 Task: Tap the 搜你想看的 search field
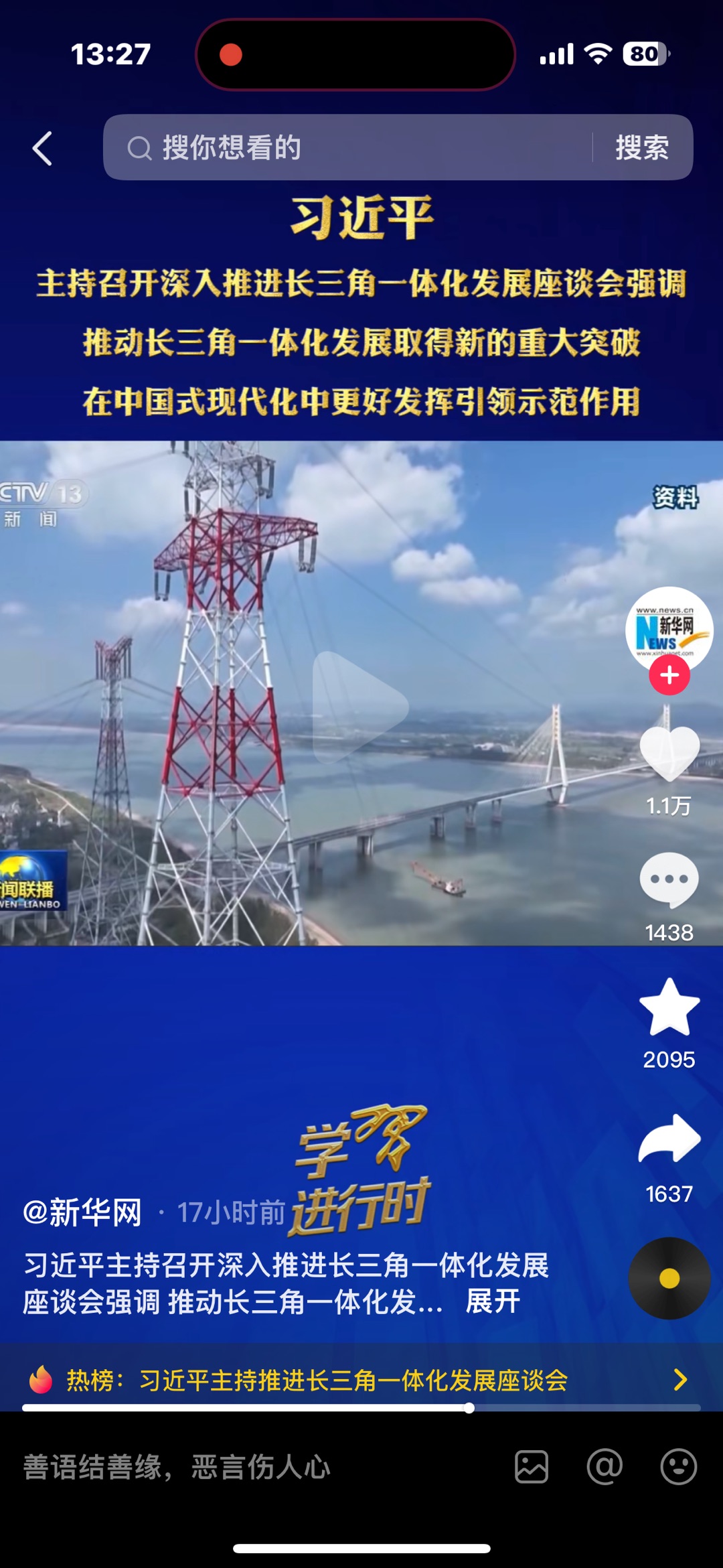click(348, 147)
